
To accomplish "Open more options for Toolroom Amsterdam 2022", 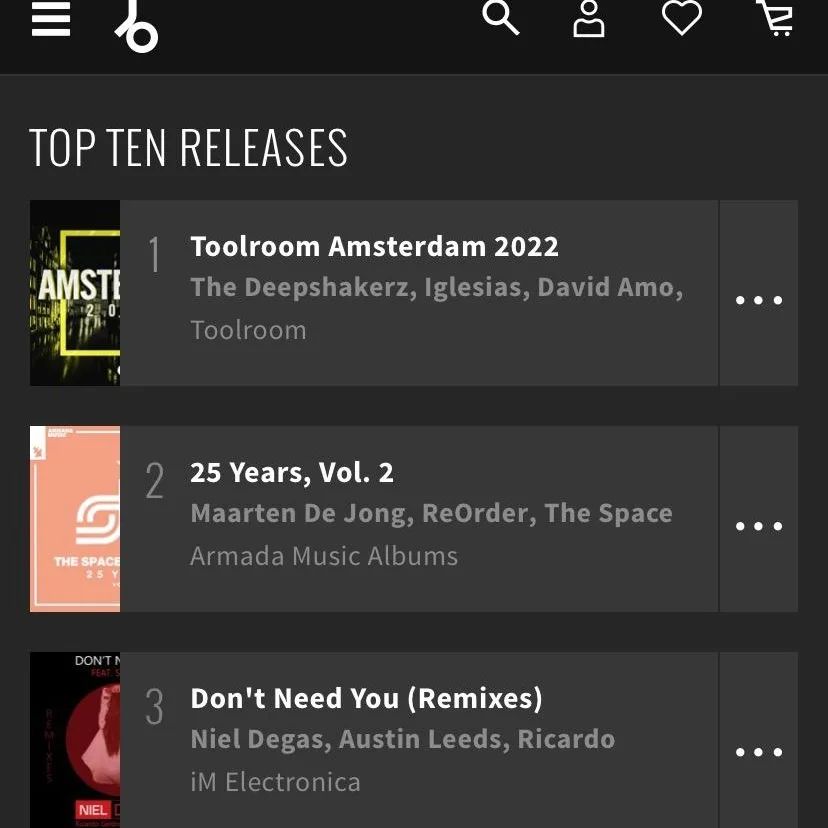I will 758,300.
